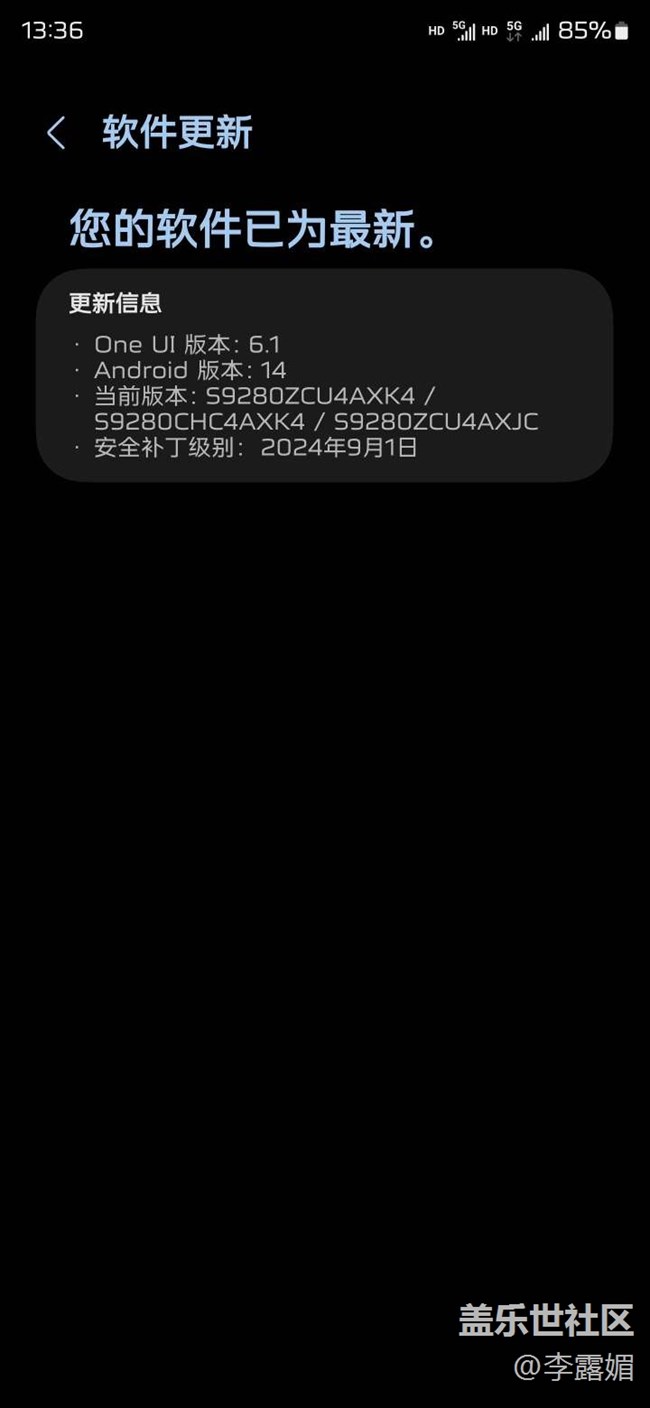Viewport: 650px width, 1408px height.
Task: Go back from the 软件更新 page
Action: point(56,133)
